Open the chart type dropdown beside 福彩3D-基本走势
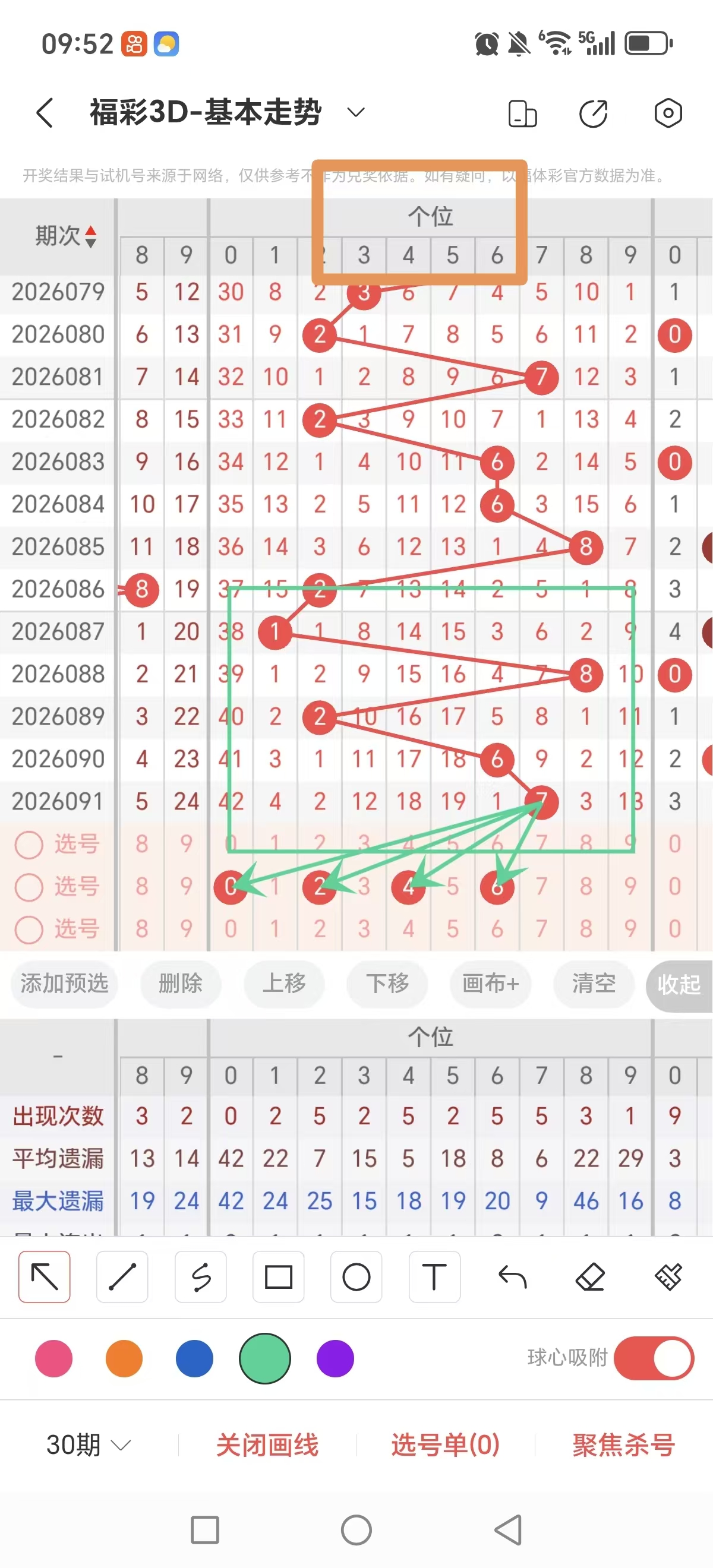Image resolution: width=713 pixels, height=1568 pixels. (x=355, y=113)
